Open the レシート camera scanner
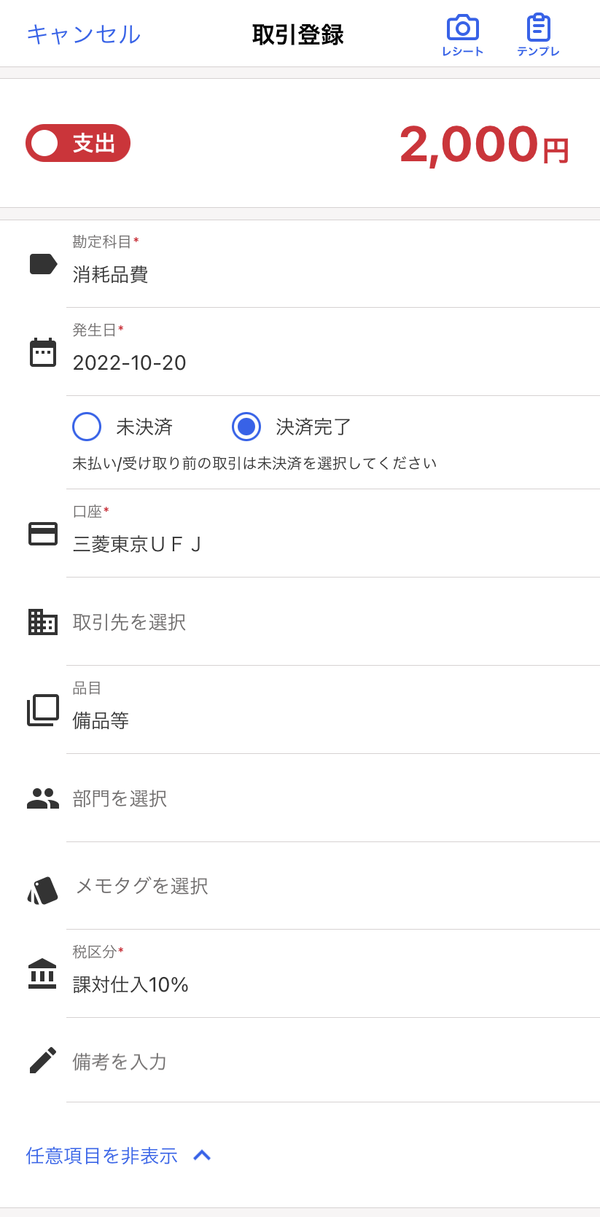 462,36
